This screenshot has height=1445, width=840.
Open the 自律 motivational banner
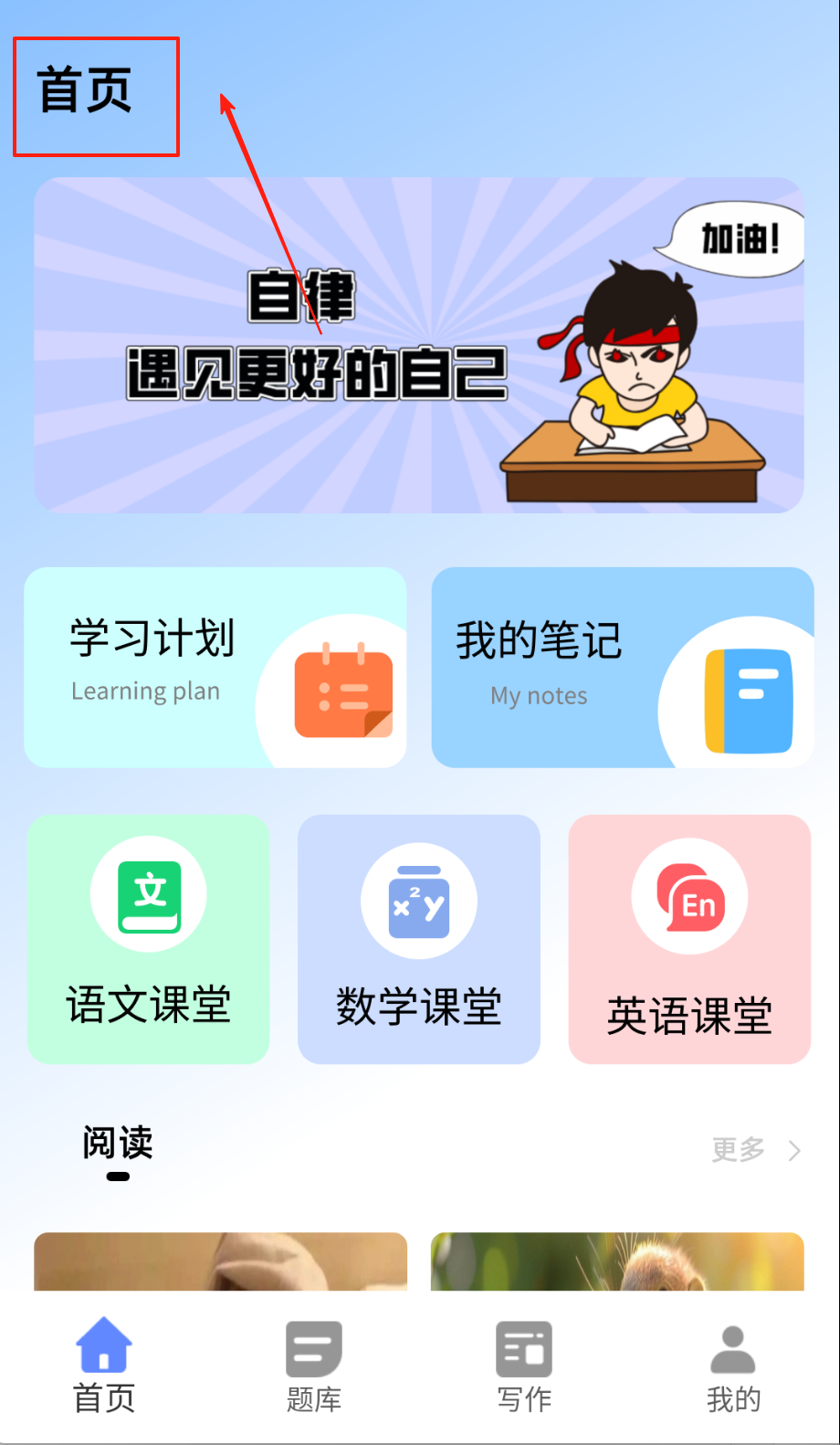coord(418,345)
